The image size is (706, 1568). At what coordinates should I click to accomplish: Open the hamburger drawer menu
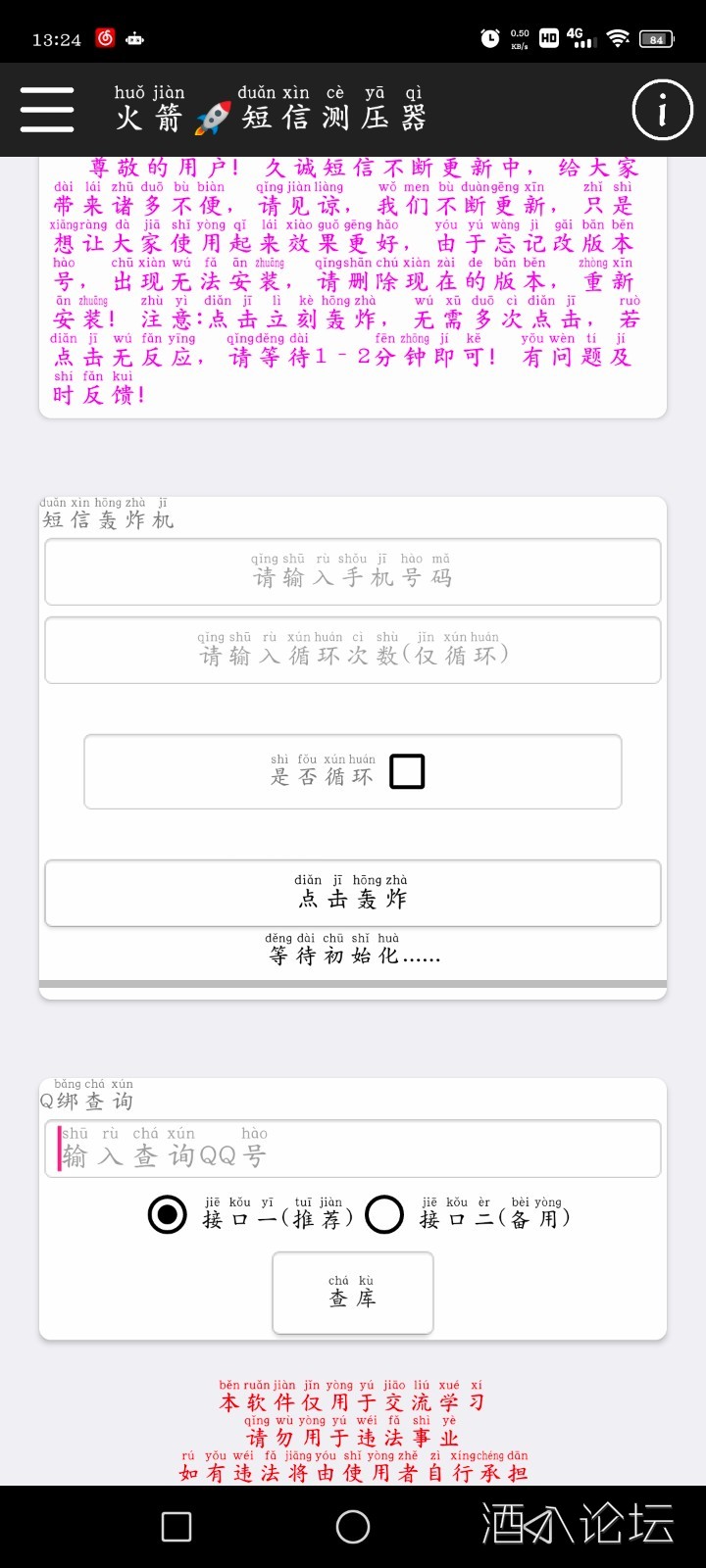[x=47, y=110]
